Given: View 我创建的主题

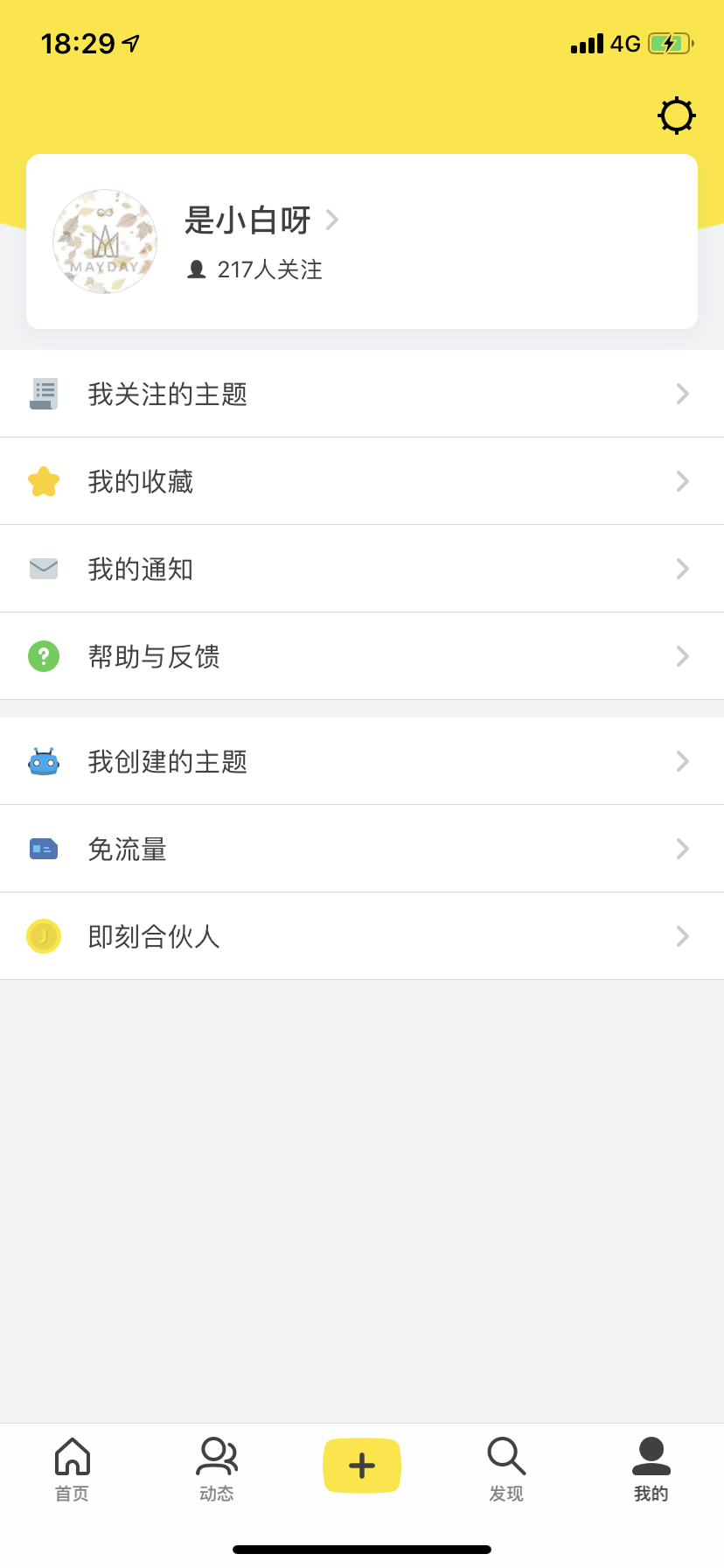Looking at the screenshot, I should (362, 761).
